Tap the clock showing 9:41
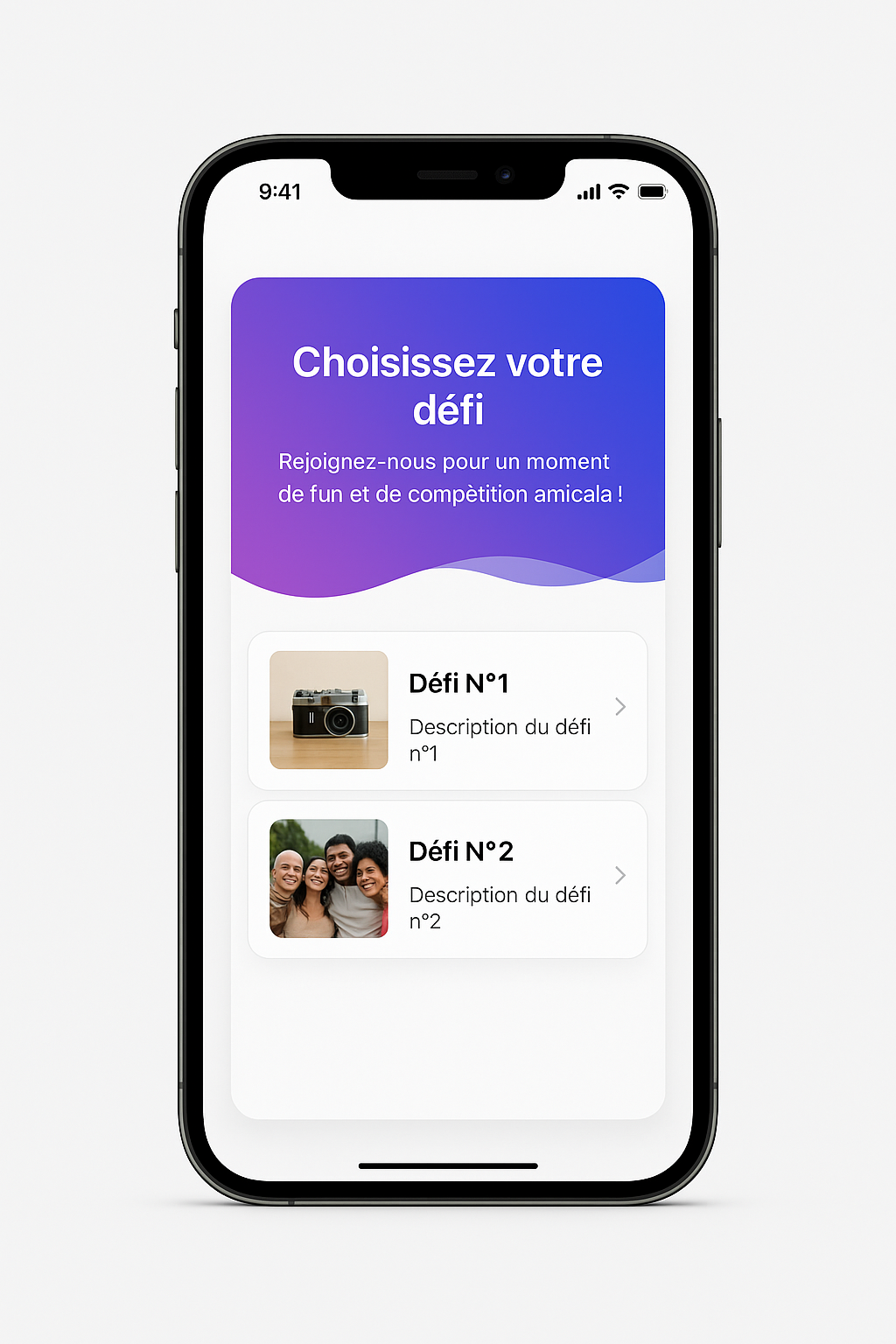Screen dimensions: 896x1344 [x=280, y=192]
